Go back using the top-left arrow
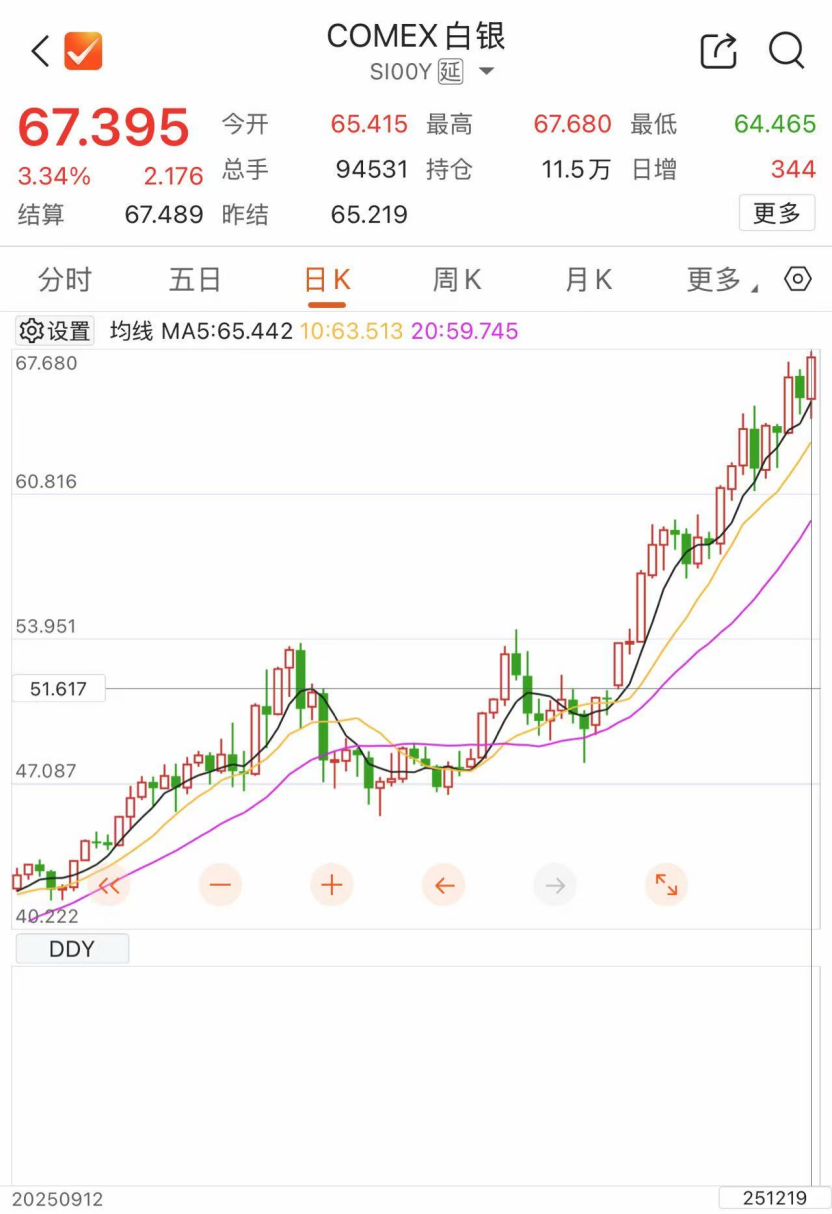This screenshot has width=832, height=1214. pos(40,51)
